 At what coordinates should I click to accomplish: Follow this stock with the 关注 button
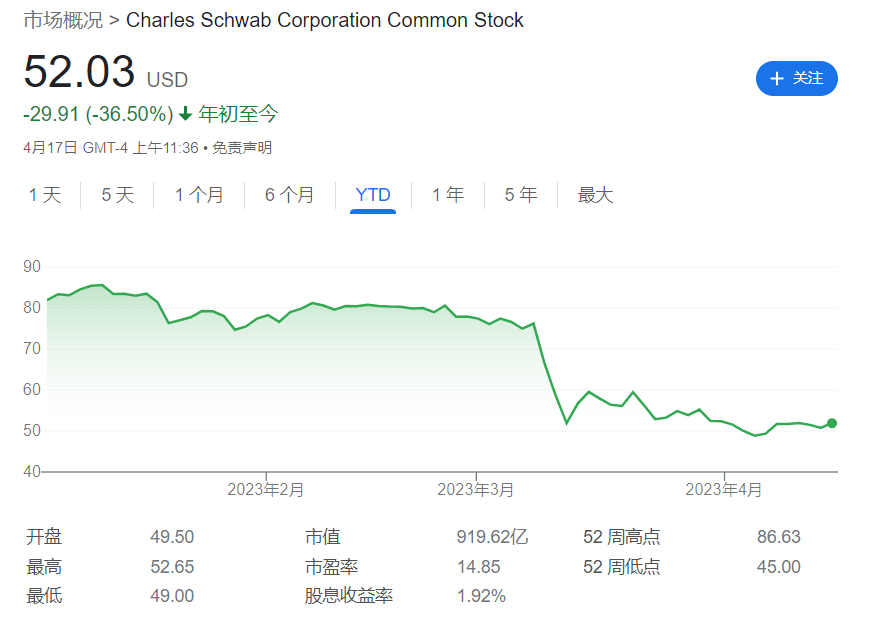tap(796, 78)
